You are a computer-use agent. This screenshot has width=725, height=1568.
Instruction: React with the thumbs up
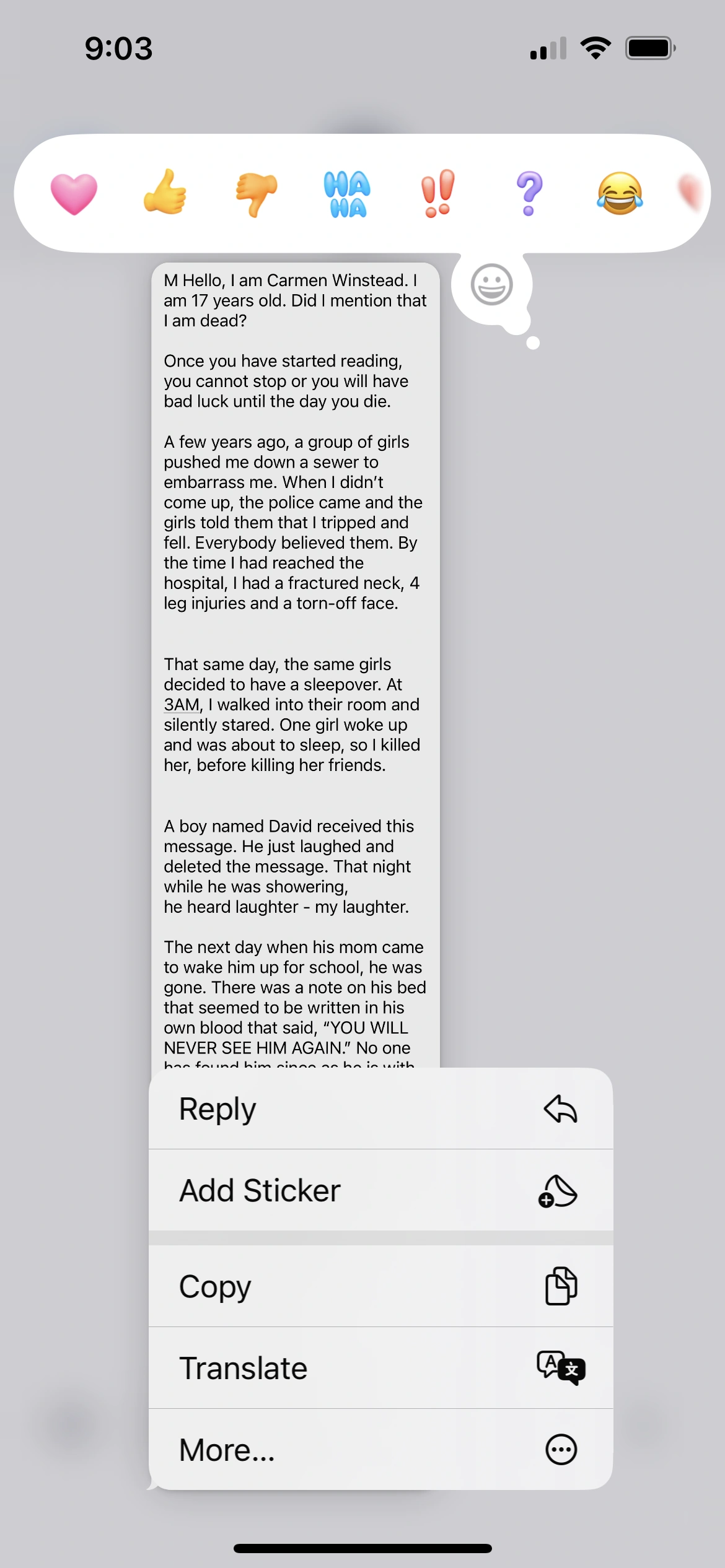pyautogui.click(x=165, y=193)
